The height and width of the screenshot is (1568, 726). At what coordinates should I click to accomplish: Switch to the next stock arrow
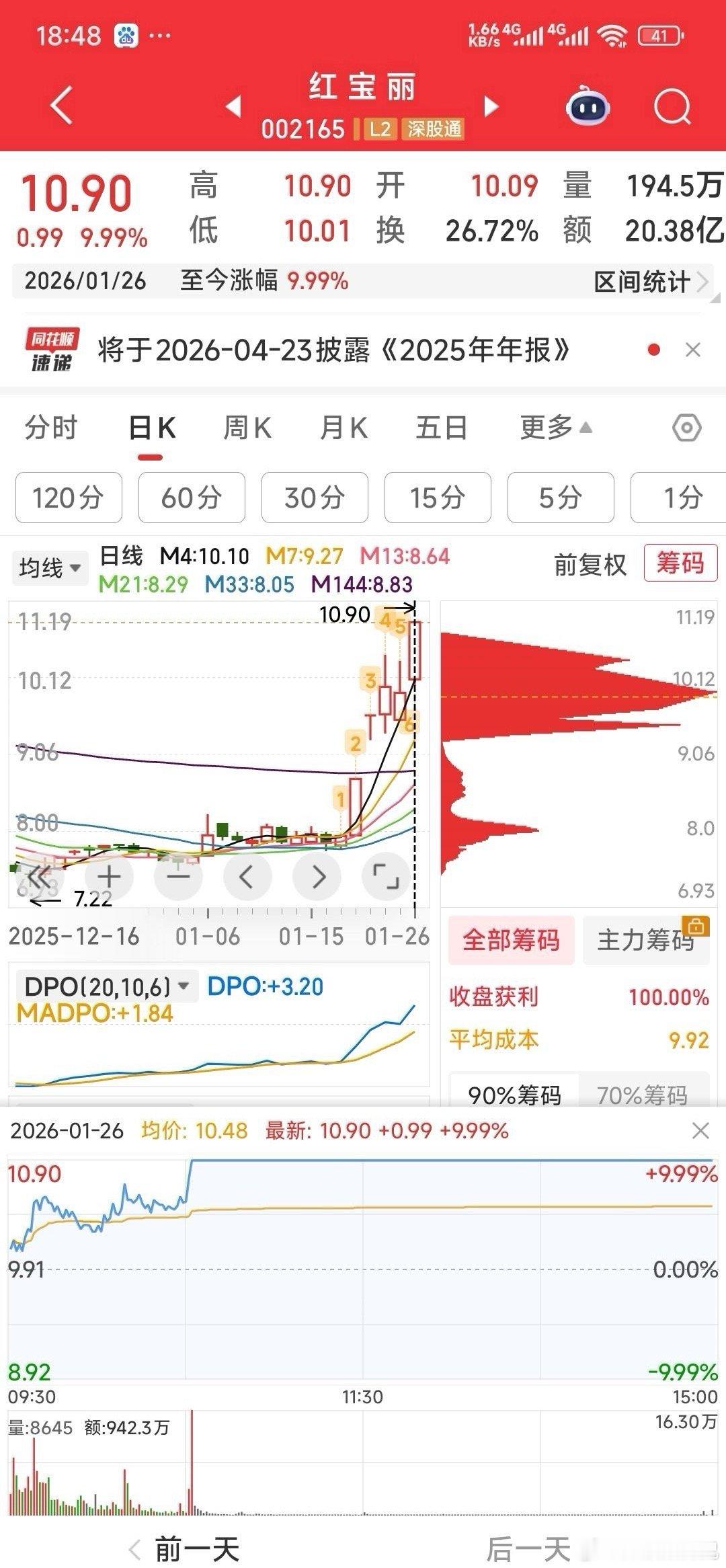click(492, 106)
